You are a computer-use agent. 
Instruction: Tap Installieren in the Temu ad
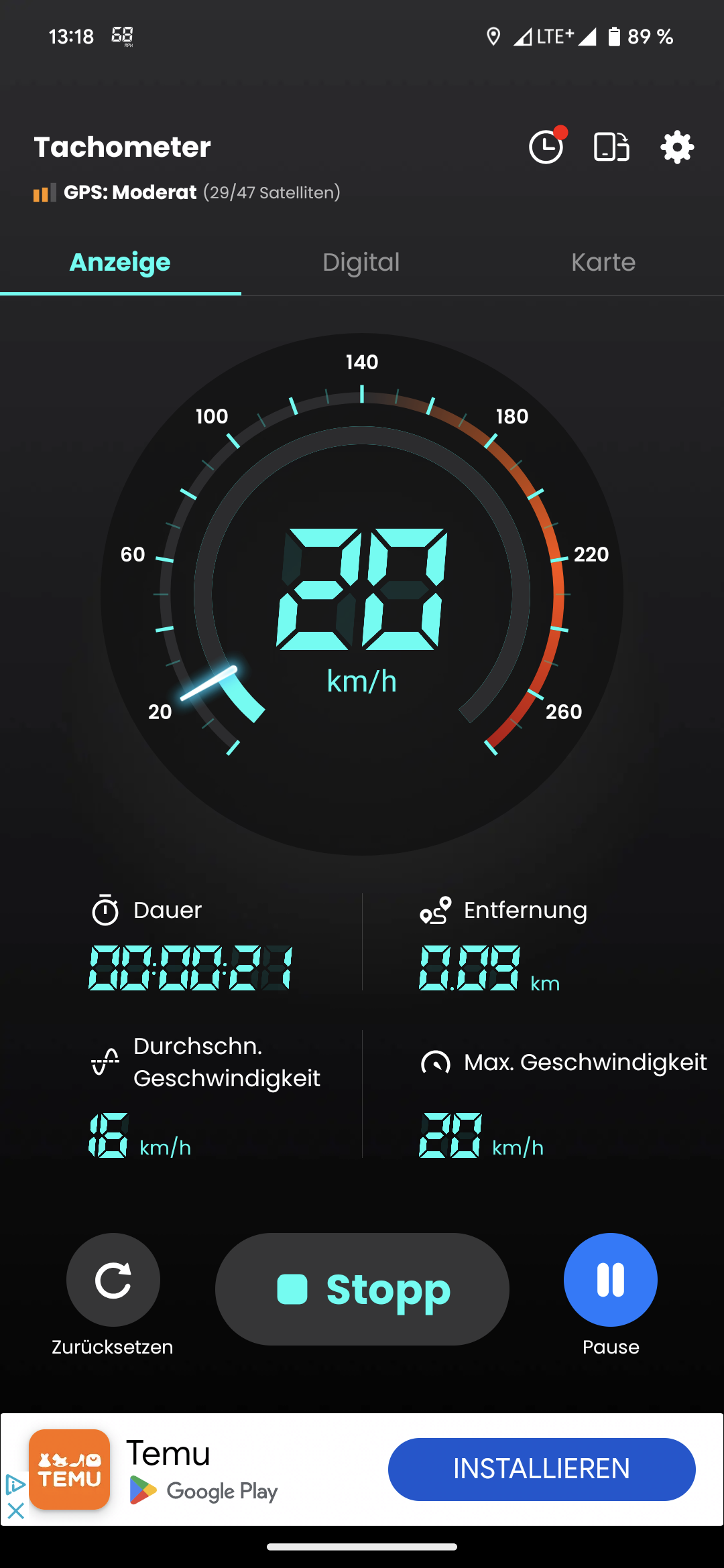coord(542,1469)
